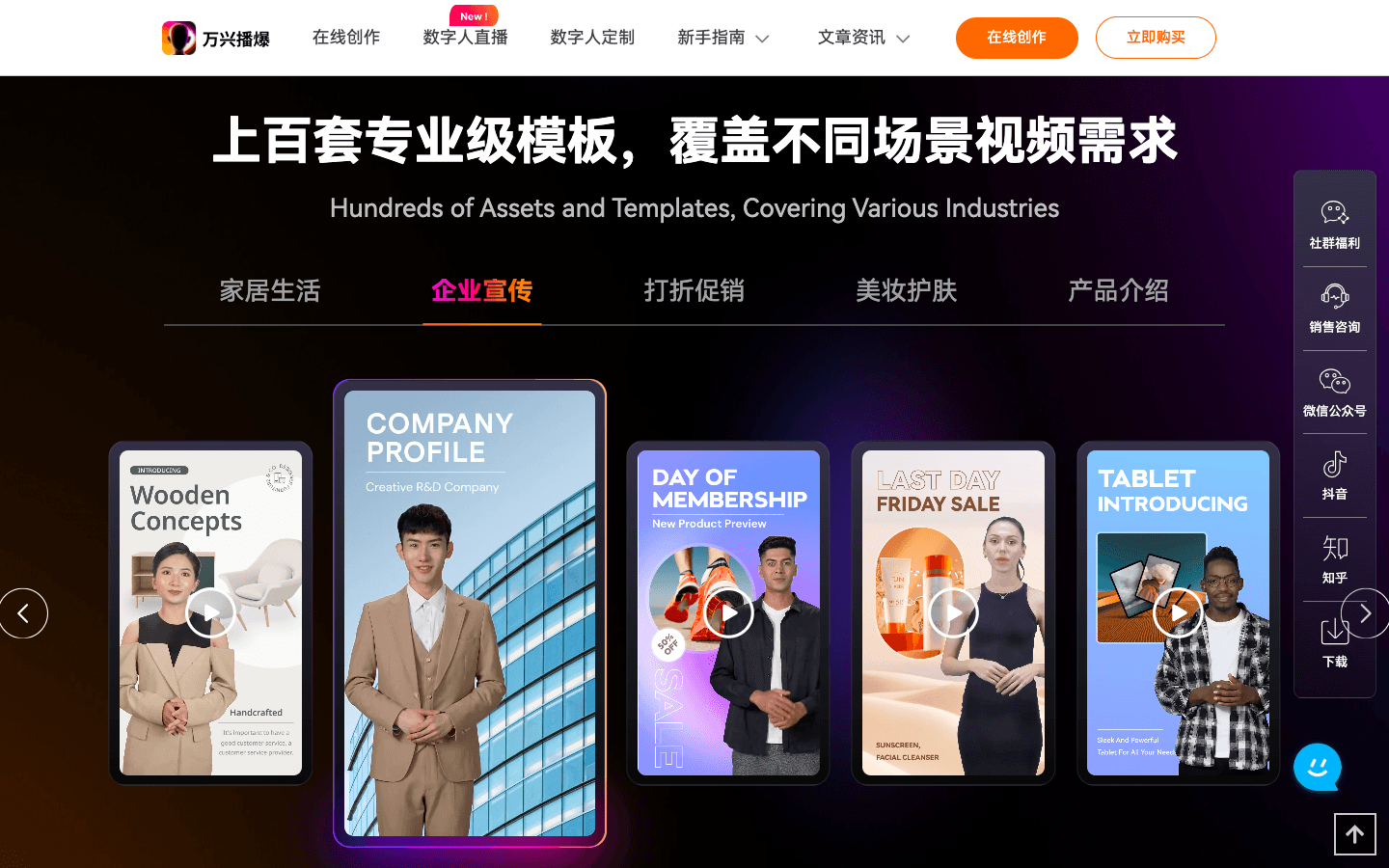
Task: Switch to the 家居生活 tab
Action: [269, 290]
